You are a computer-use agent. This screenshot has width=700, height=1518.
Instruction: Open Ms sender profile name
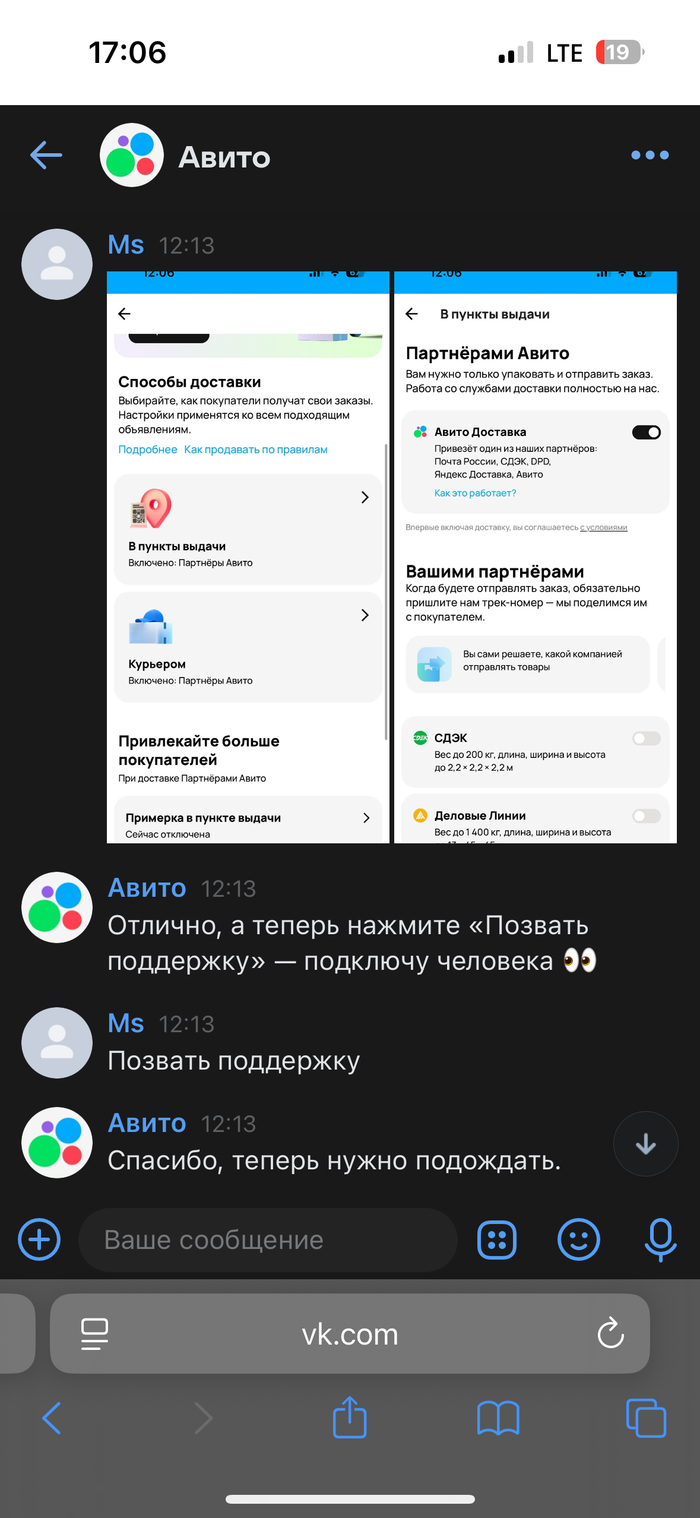point(126,245)
